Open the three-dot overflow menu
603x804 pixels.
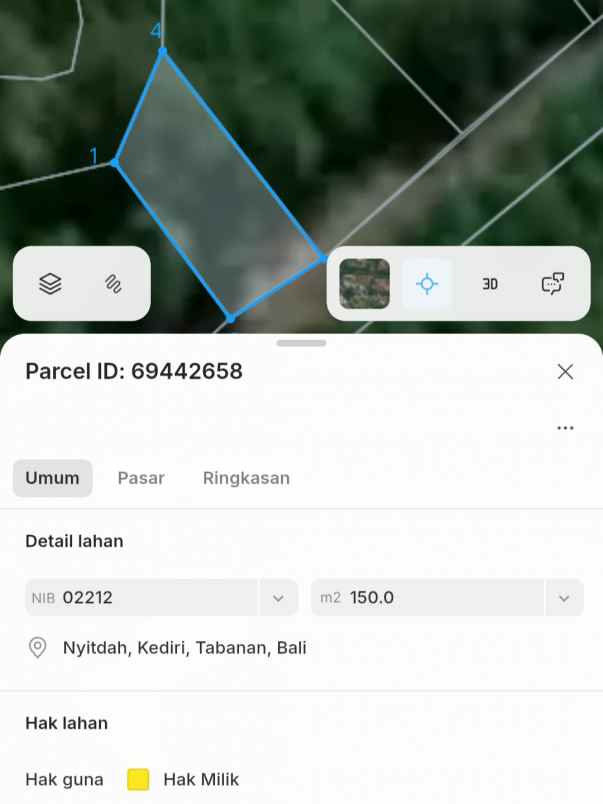click(565, 428)
